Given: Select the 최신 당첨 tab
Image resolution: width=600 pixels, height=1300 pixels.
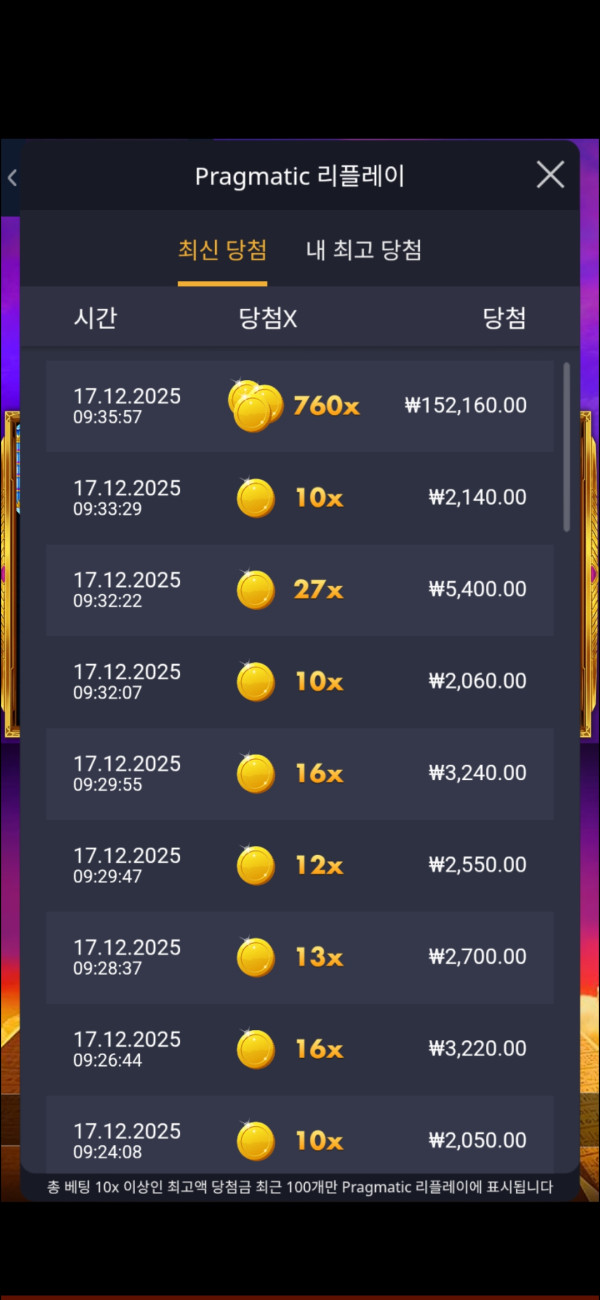Looking at the screenshot, I should click(x=222, y=250).
